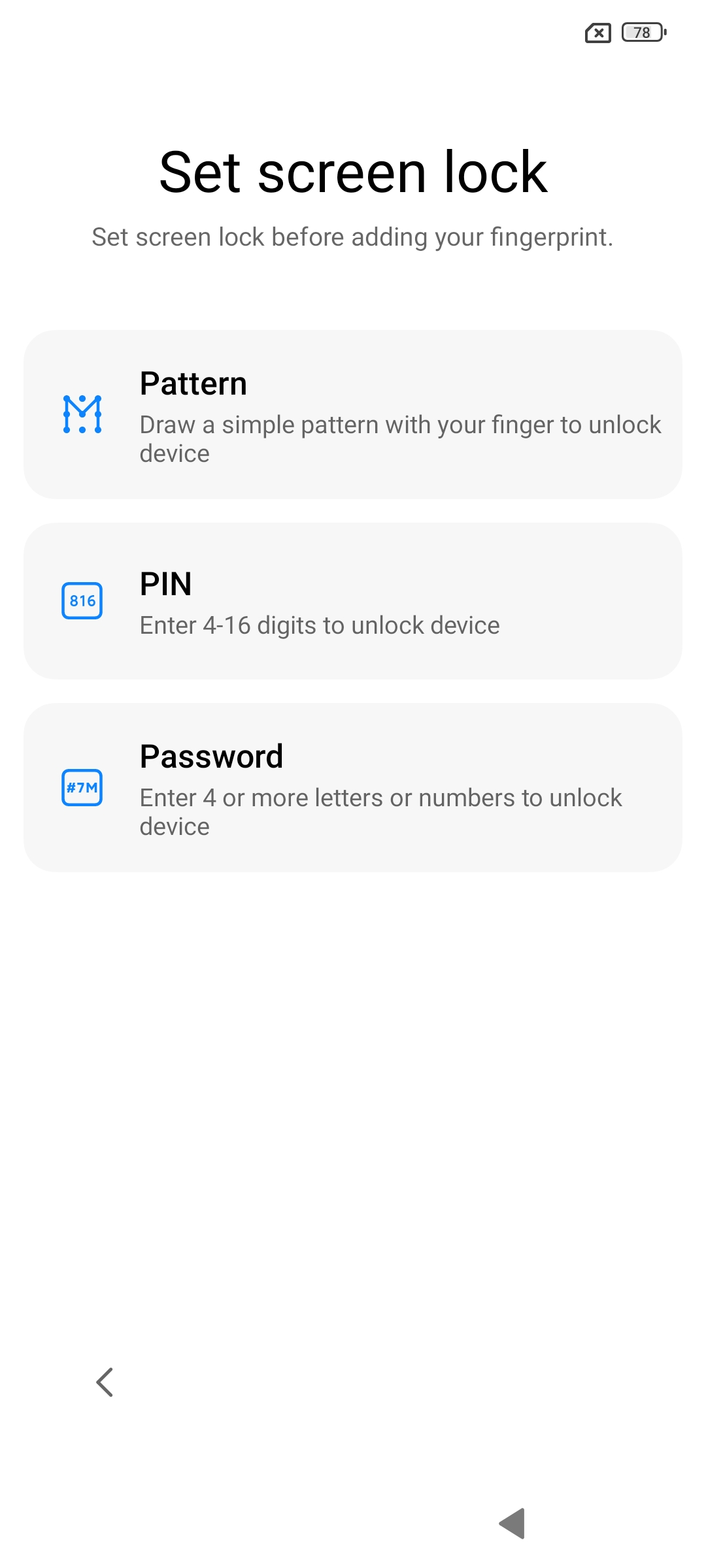
Task: Pick Password as the unlock method
Action: click(x=353, y=787)
